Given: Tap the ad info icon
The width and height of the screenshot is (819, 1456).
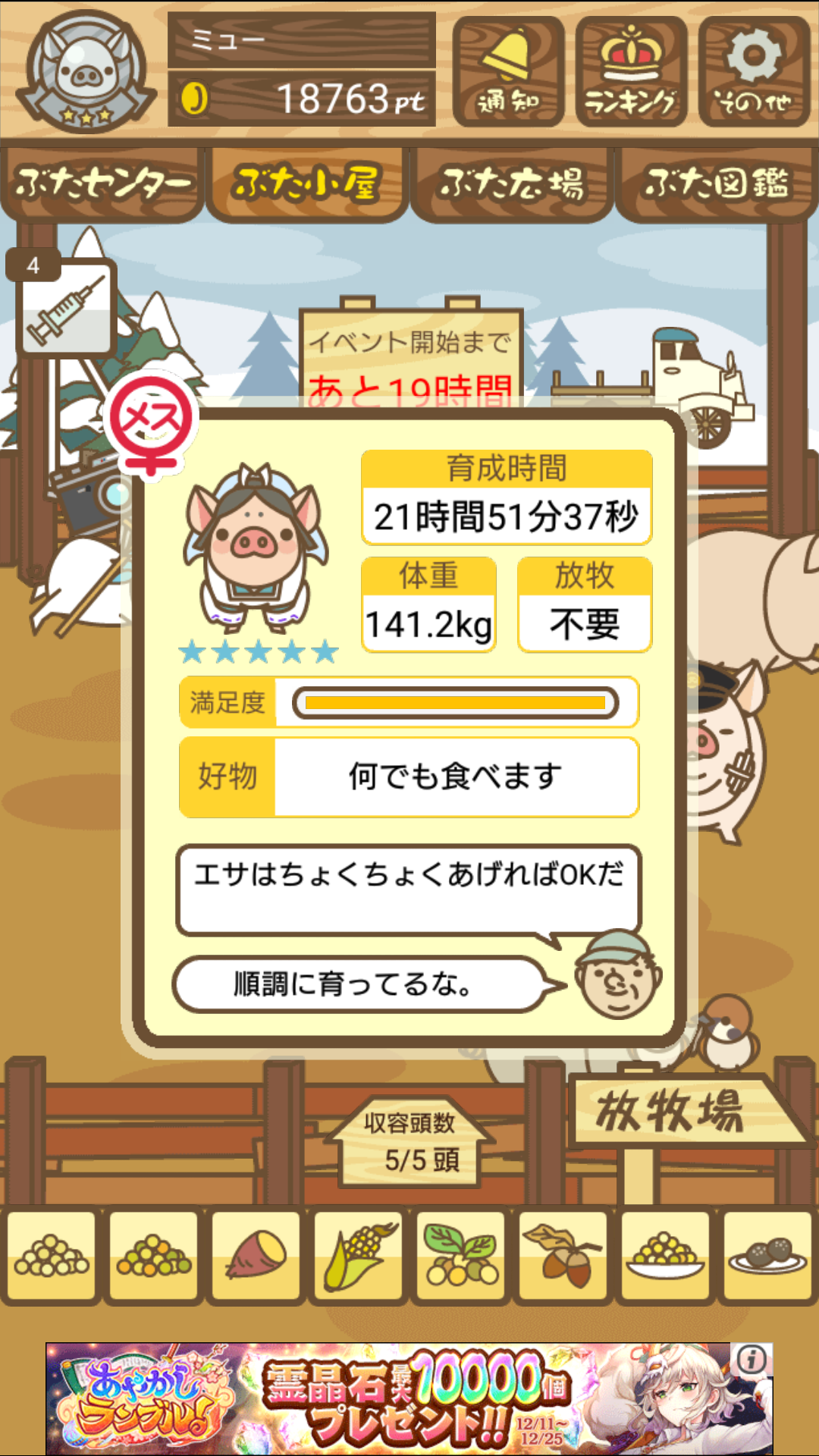Looking at the screenshot, I should pos(752,1359).
